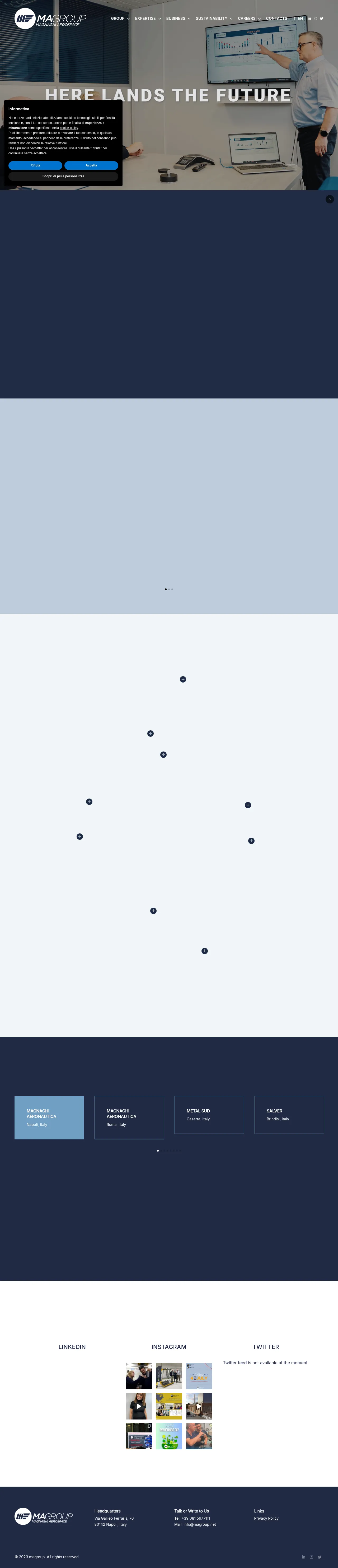The image size is (338, 1568).
Task: Reject cookies with the Rifiuta button
Action: (35, 166)
